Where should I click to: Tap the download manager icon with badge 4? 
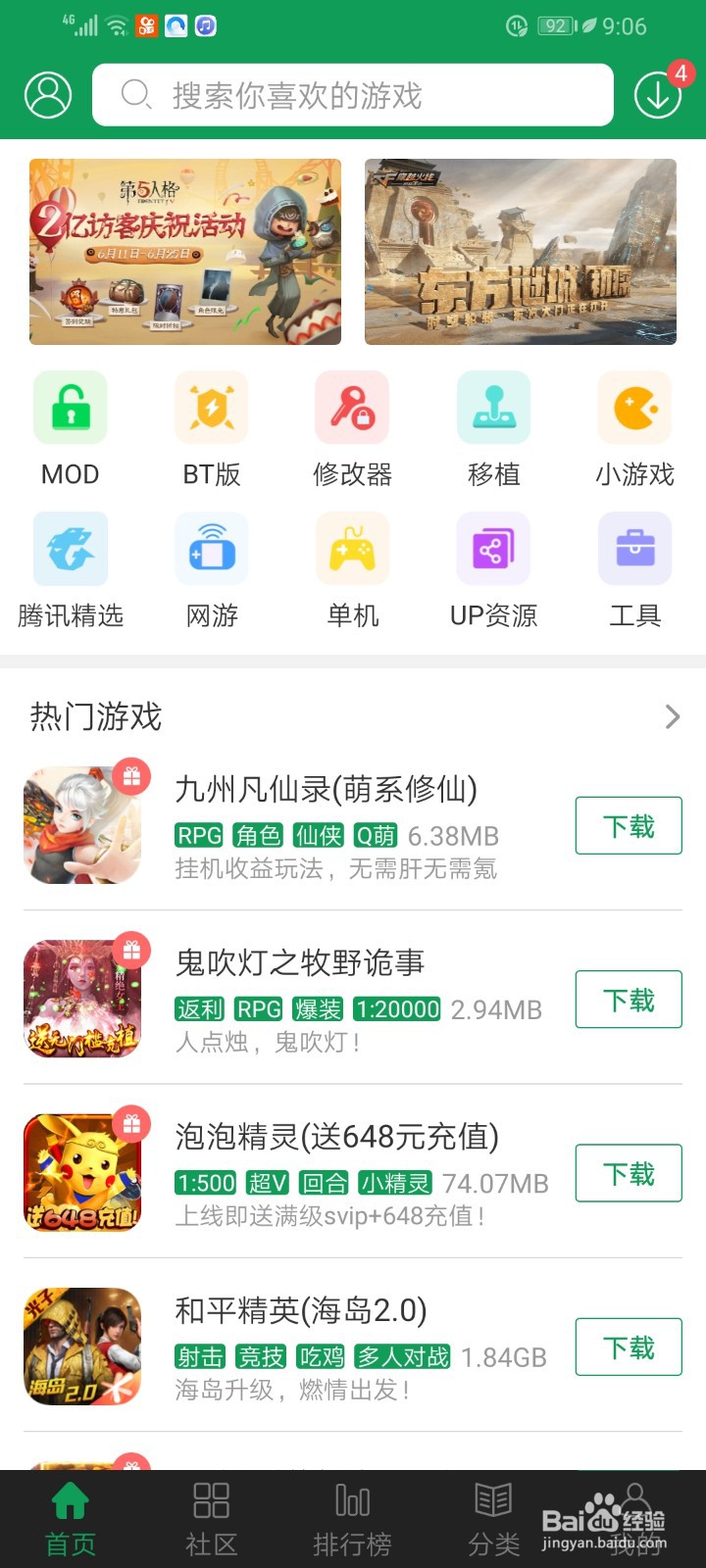(x=656, y=95)
